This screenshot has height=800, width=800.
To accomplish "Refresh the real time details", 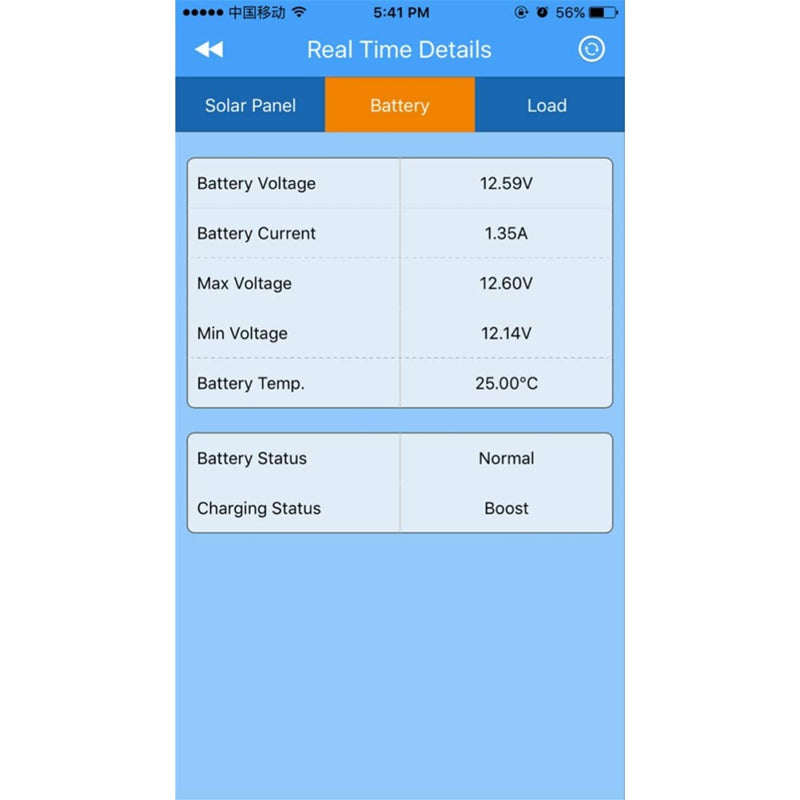I will pyautogui.click(x=592, y=49).
